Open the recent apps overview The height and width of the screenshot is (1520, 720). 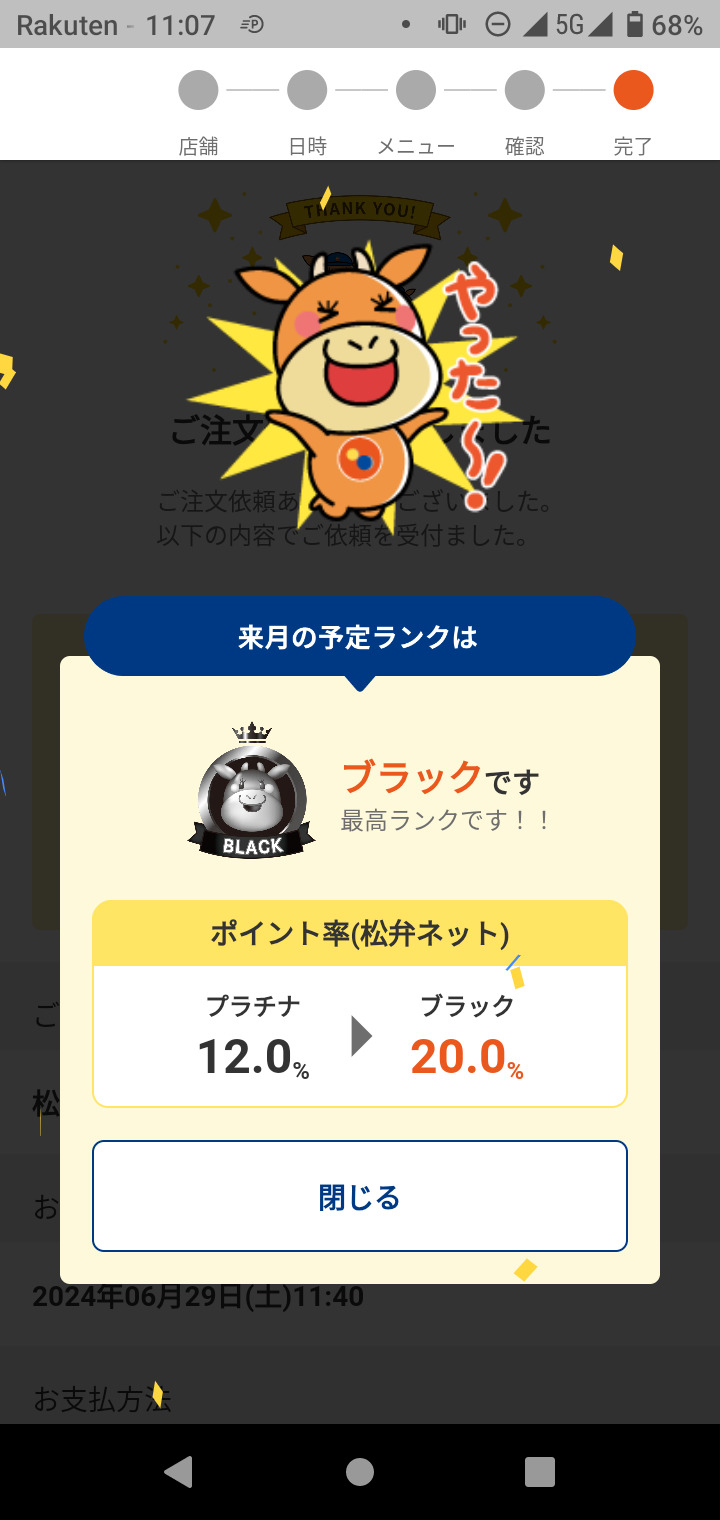click(x=540, y=1471)
